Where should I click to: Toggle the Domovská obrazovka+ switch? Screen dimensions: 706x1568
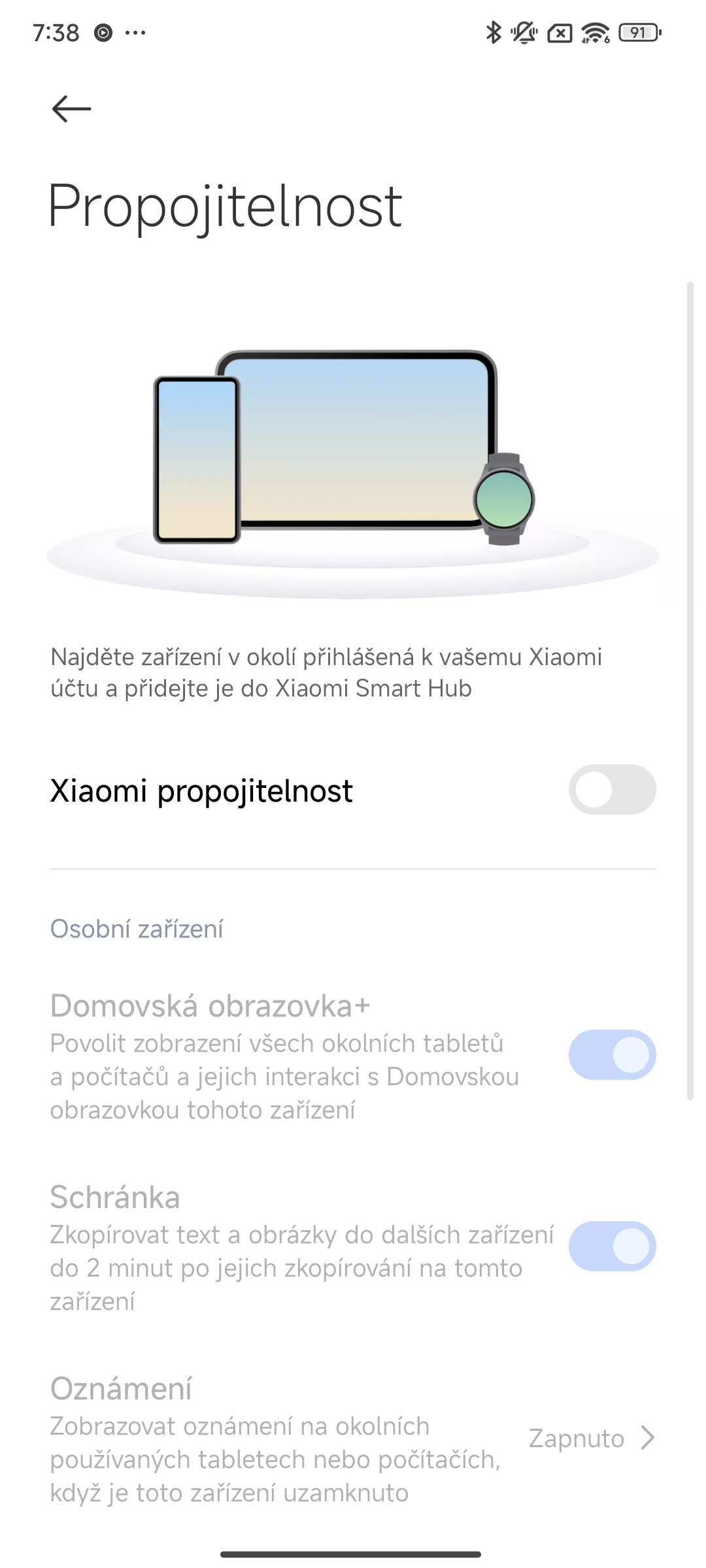point(612,1054)
